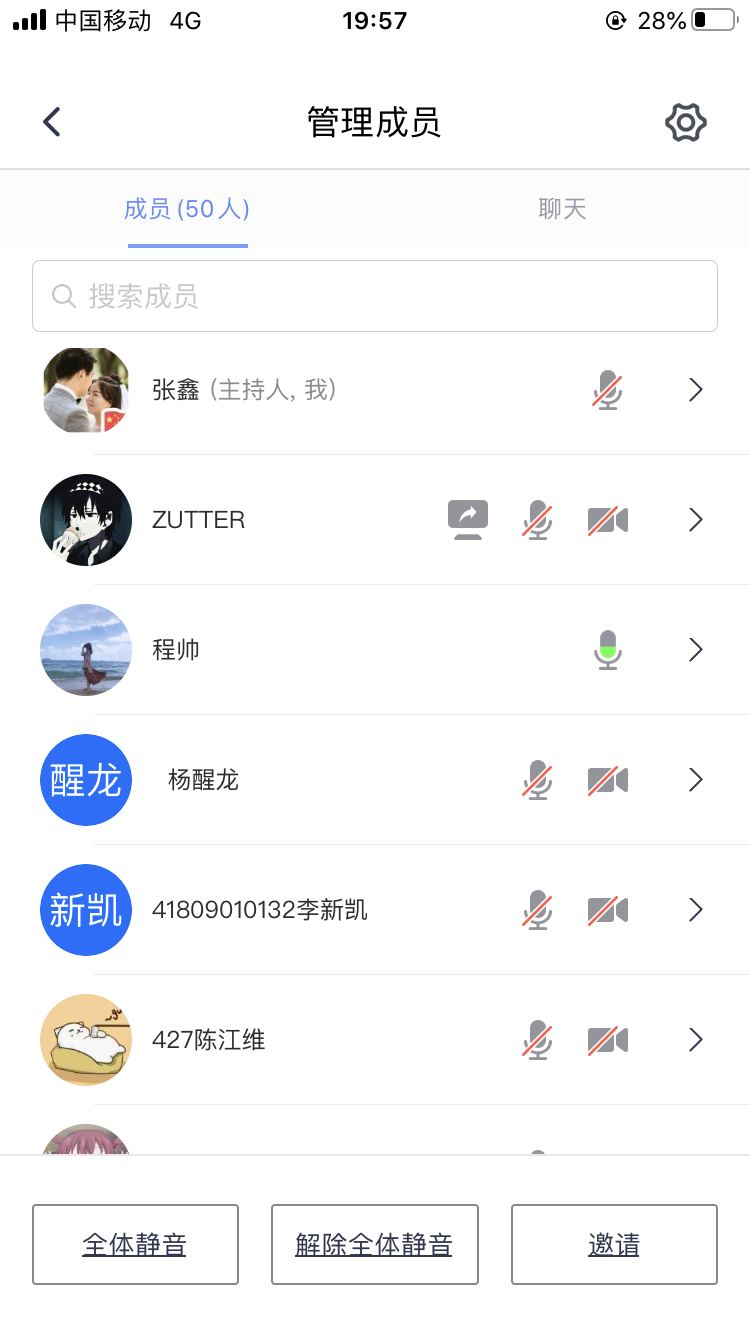Expand the chevron beside 427陈江维
Viewport: 750px width, 1334px height.
[x=696, y=1040]
